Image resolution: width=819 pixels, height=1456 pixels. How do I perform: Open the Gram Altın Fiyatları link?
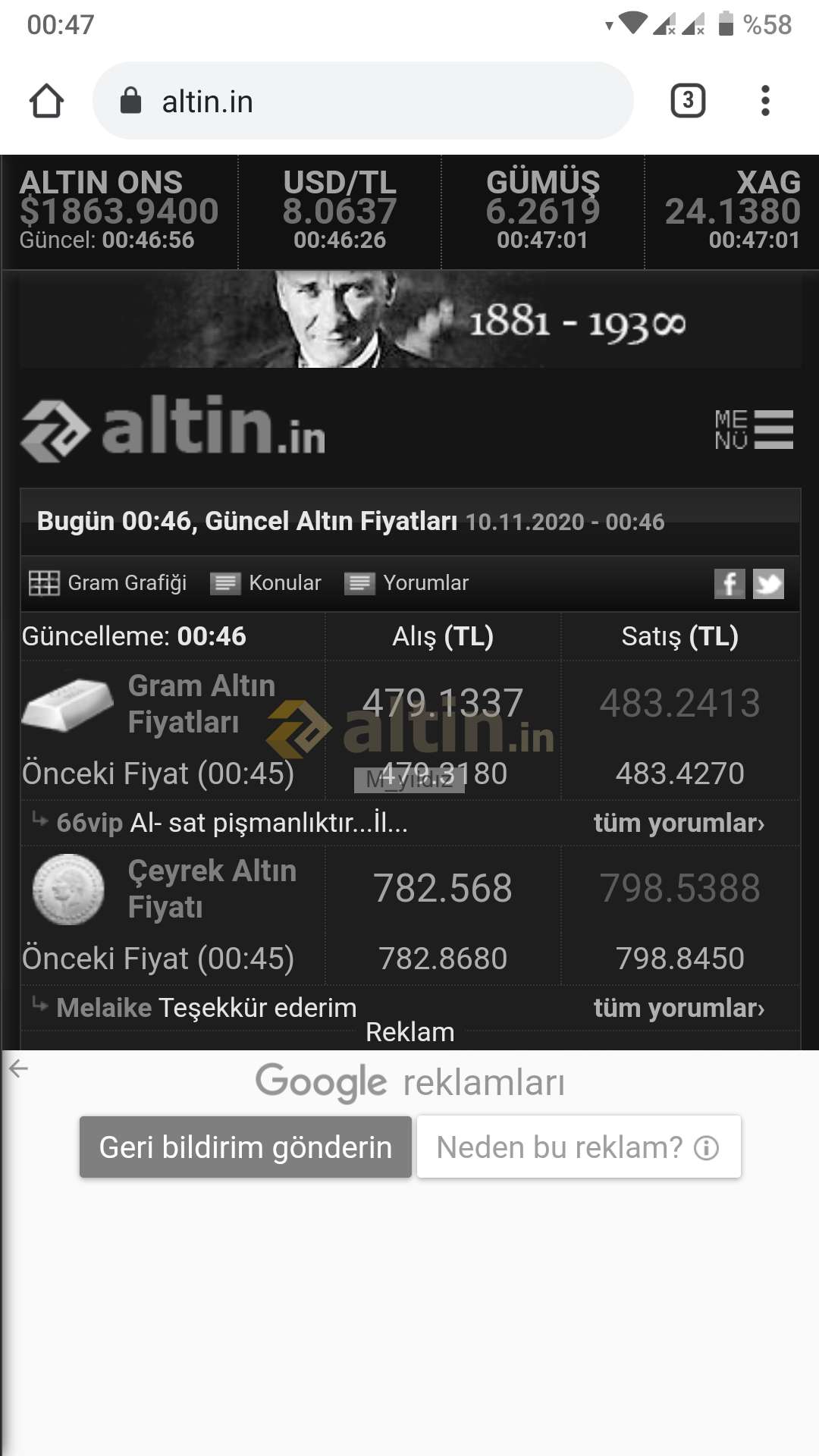pyautogui.click(x=201, y=704)
